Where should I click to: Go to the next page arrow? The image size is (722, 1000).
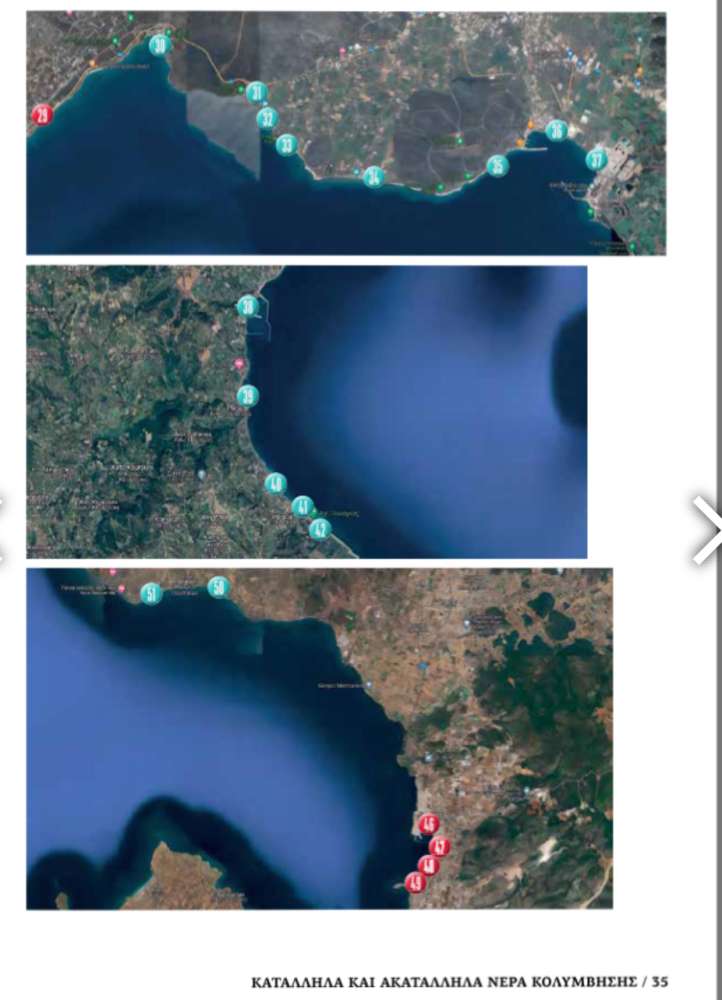pos(706,528)
